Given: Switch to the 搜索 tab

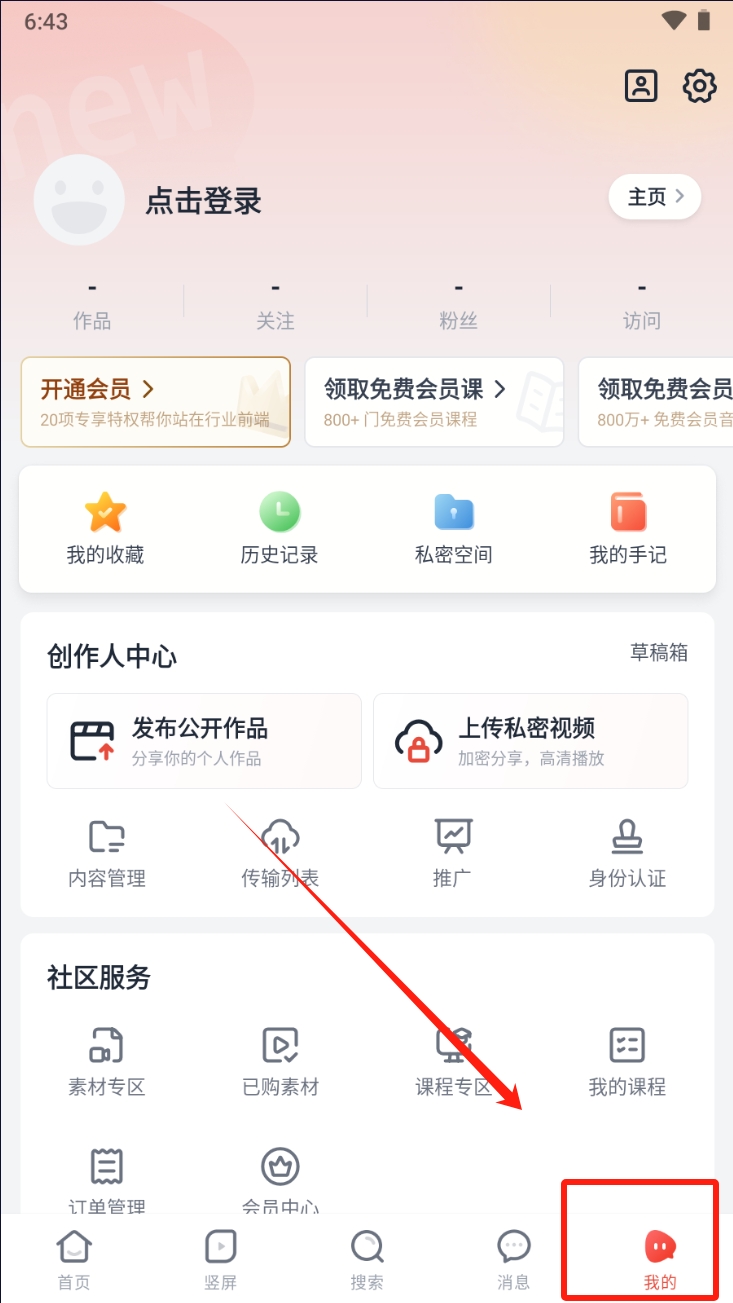Looking at the screenshot, I should (x=367, y=1259).
